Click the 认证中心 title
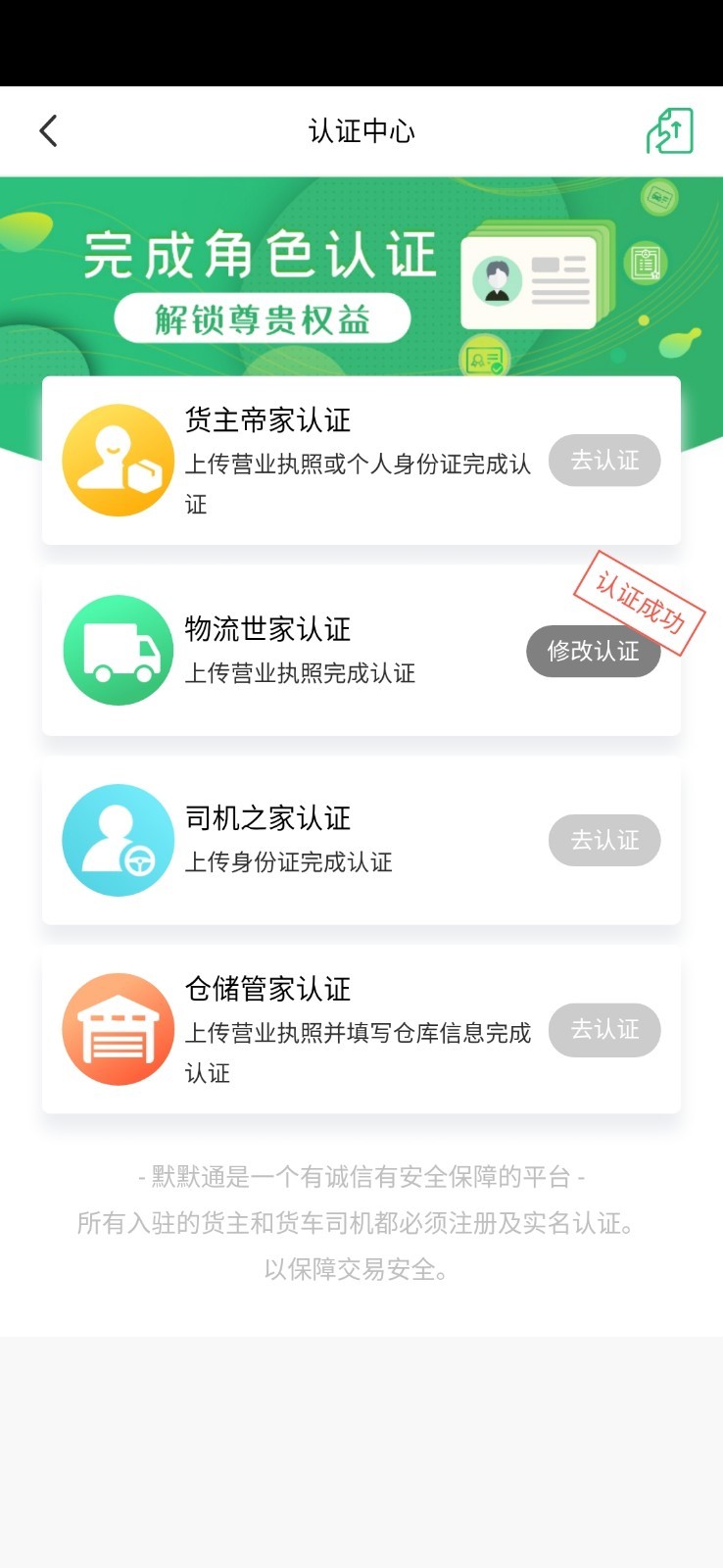The height and width of the screenshot is (1568, 723). click(x=361, y=130)
